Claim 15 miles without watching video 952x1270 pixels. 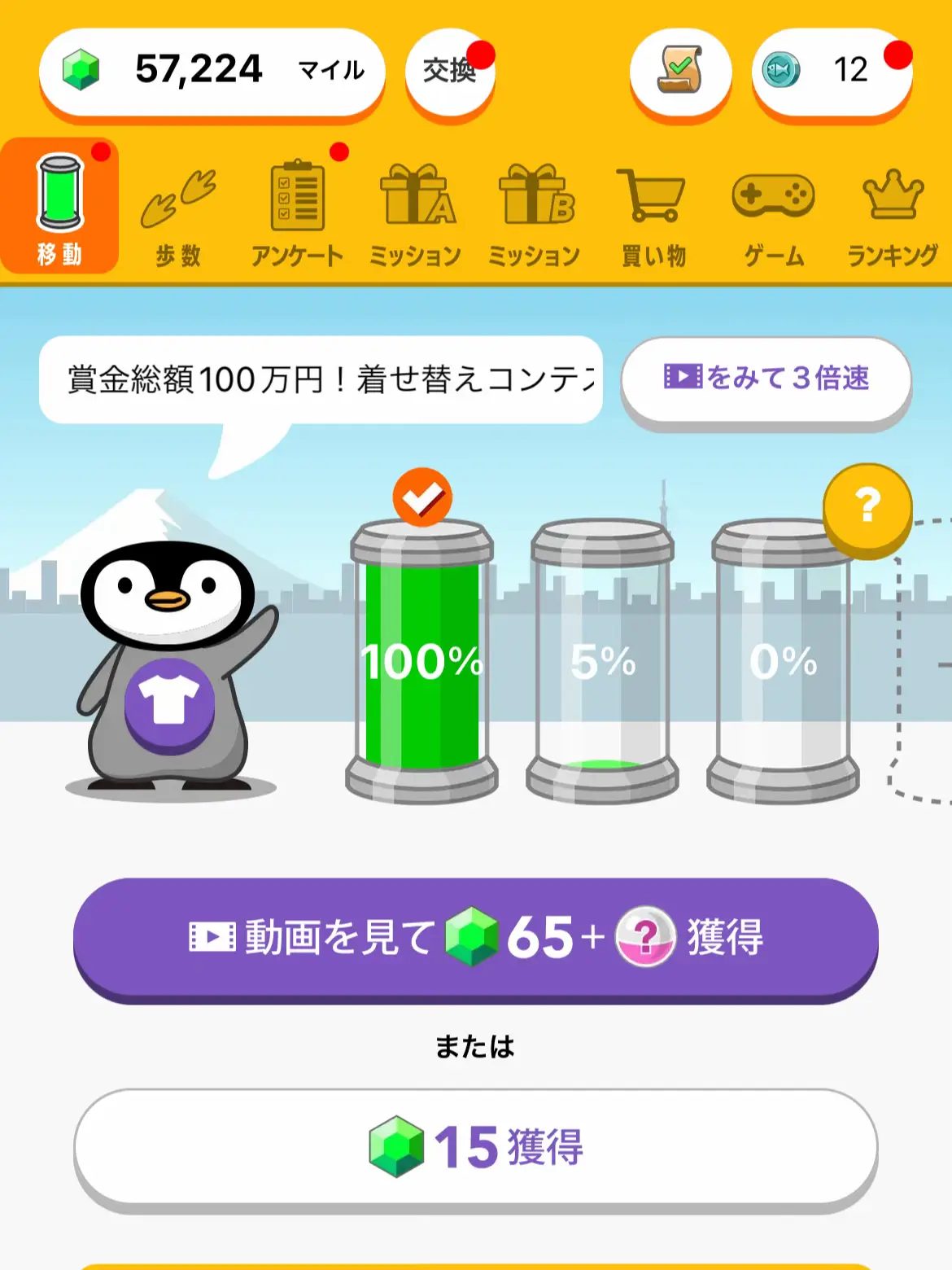click(475, 1146)
